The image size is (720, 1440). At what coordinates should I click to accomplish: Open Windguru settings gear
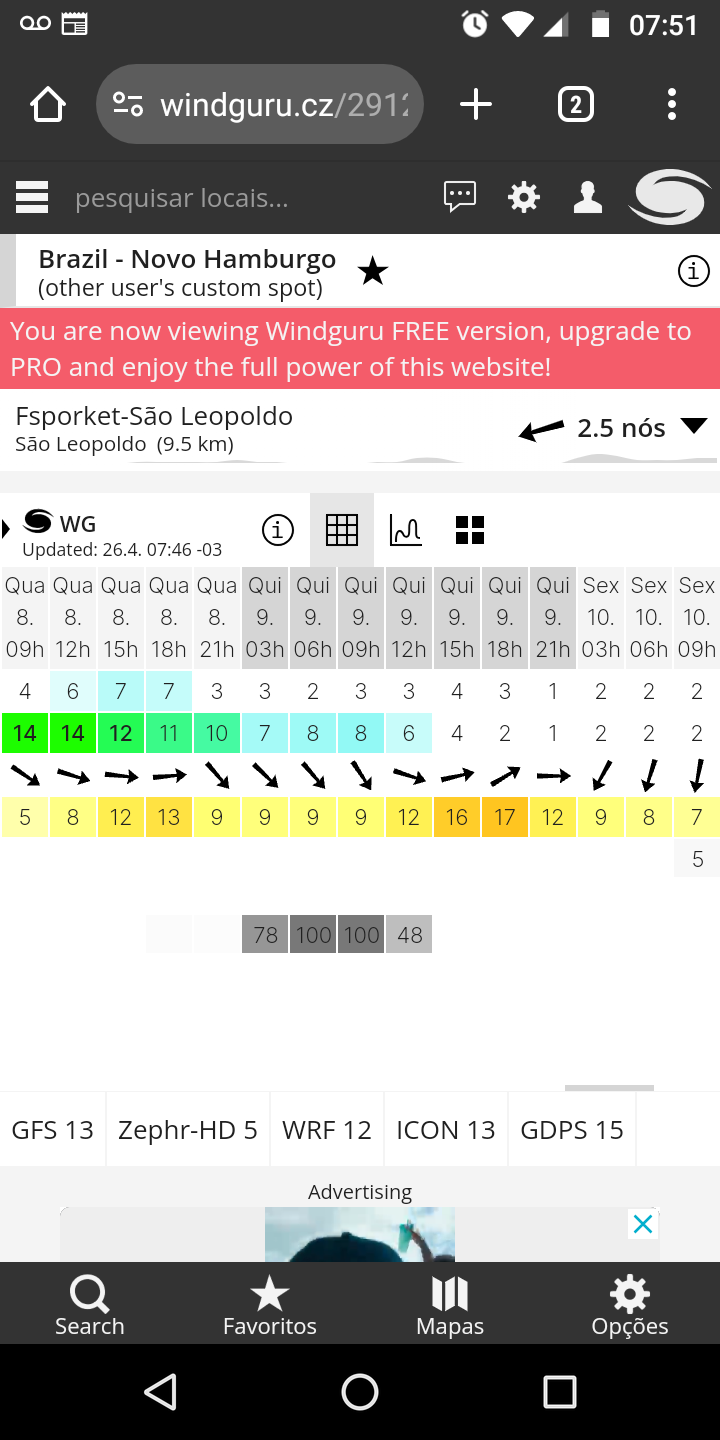click(x=524, y=197)
